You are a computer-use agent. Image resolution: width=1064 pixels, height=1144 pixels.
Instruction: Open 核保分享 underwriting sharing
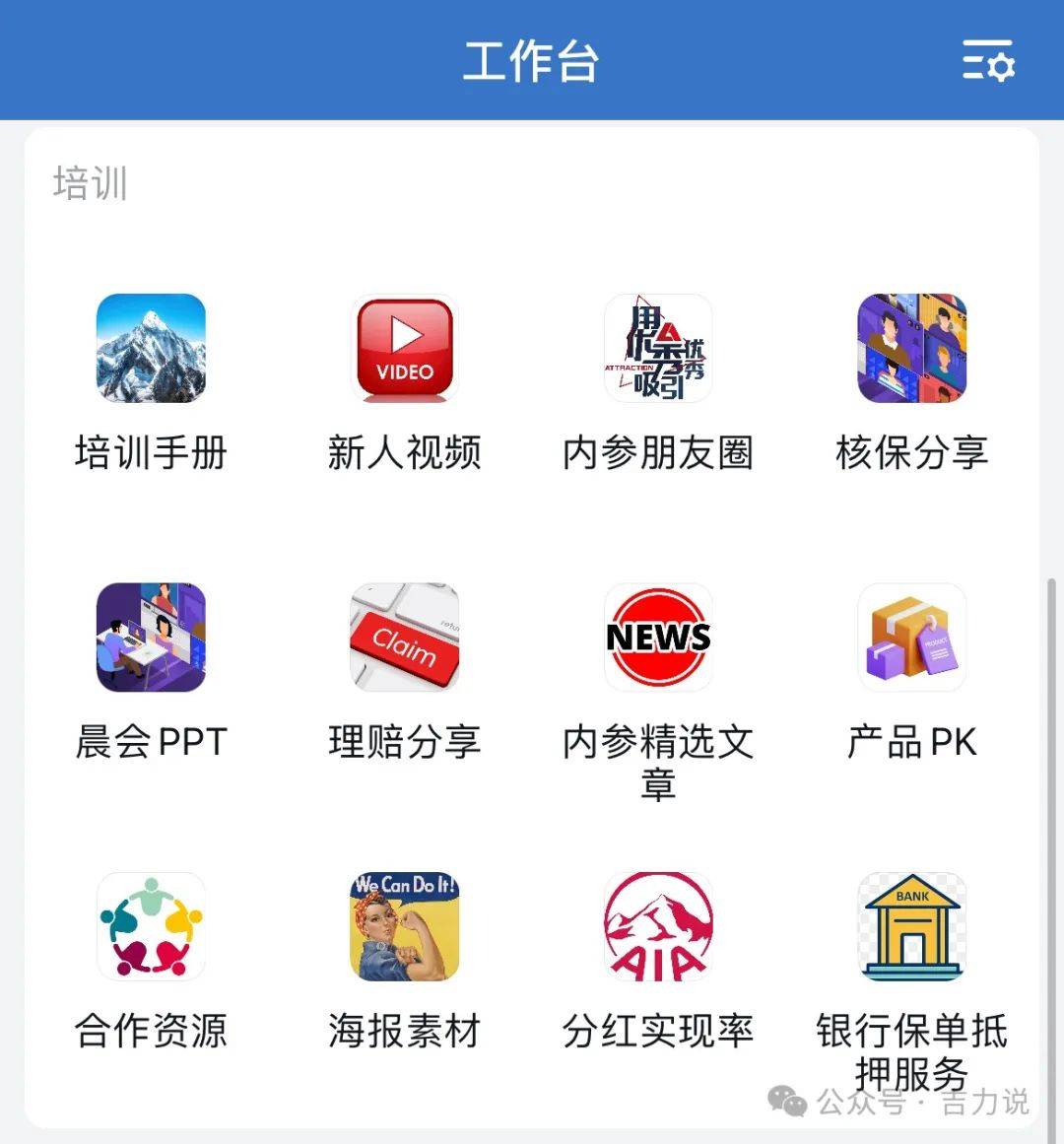(911, 349)
